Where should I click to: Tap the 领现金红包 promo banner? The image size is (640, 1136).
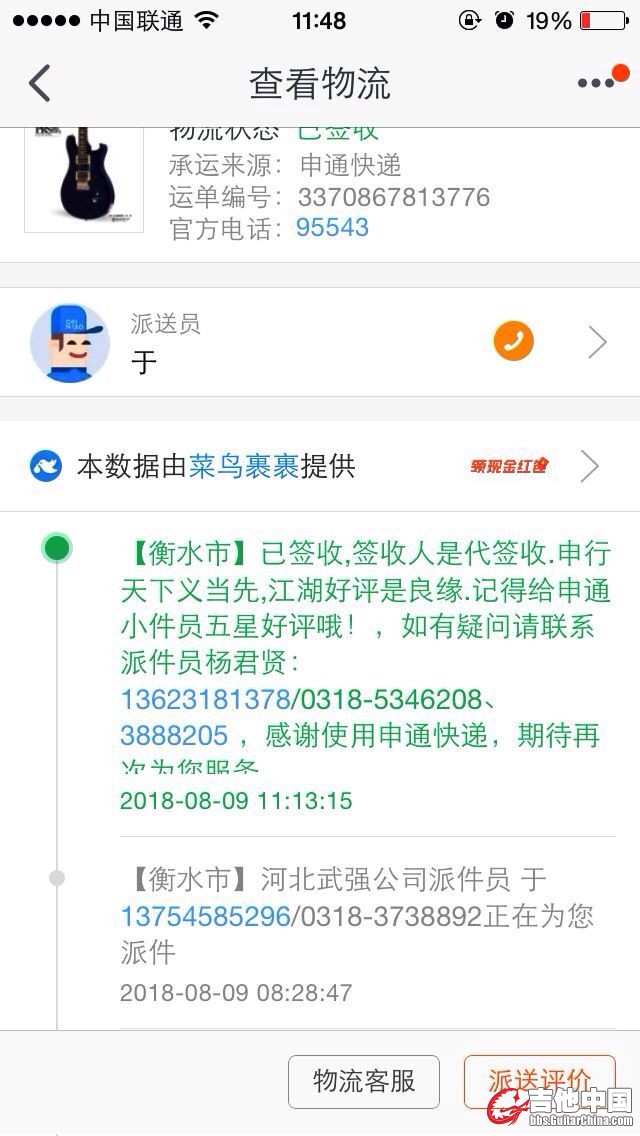point(509,466)
